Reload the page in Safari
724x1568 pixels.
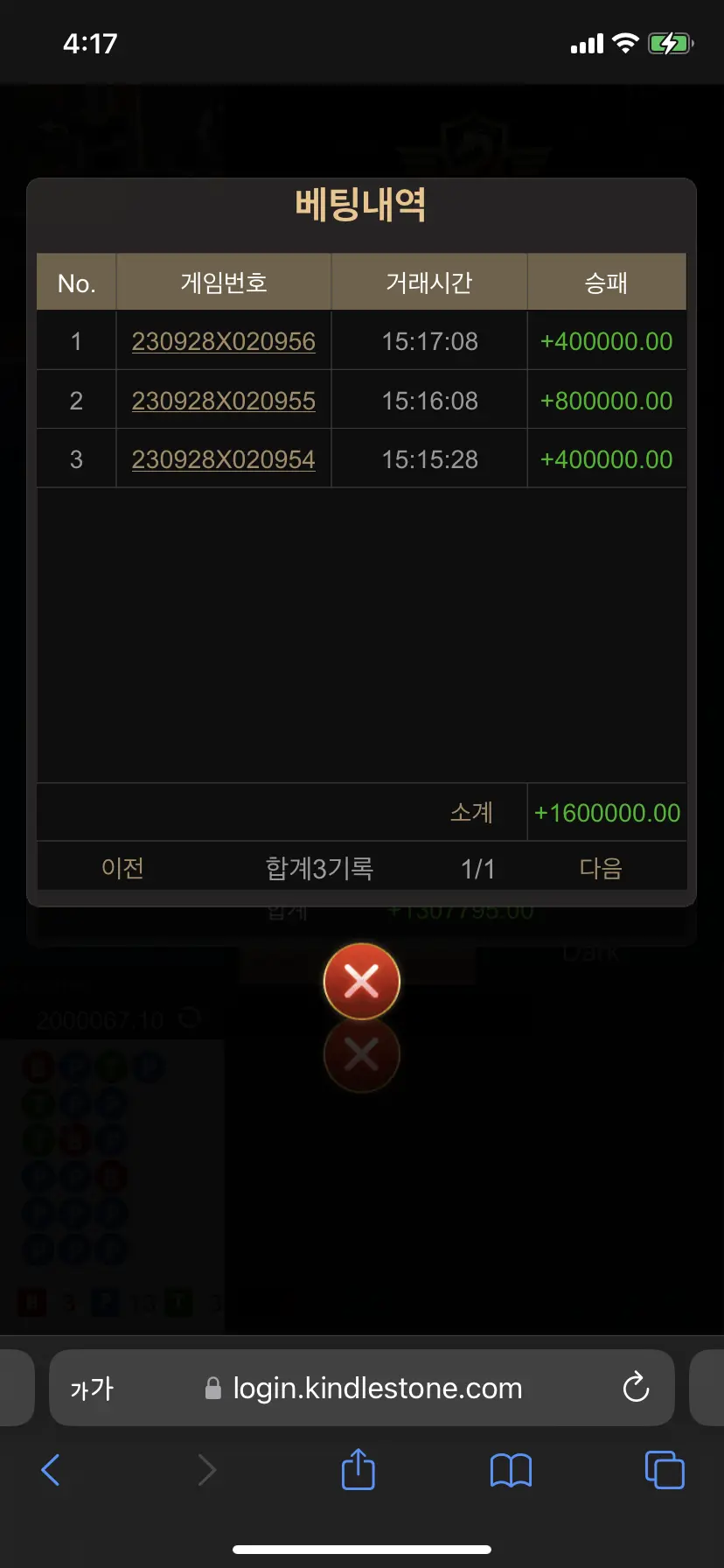point(636,1387)
